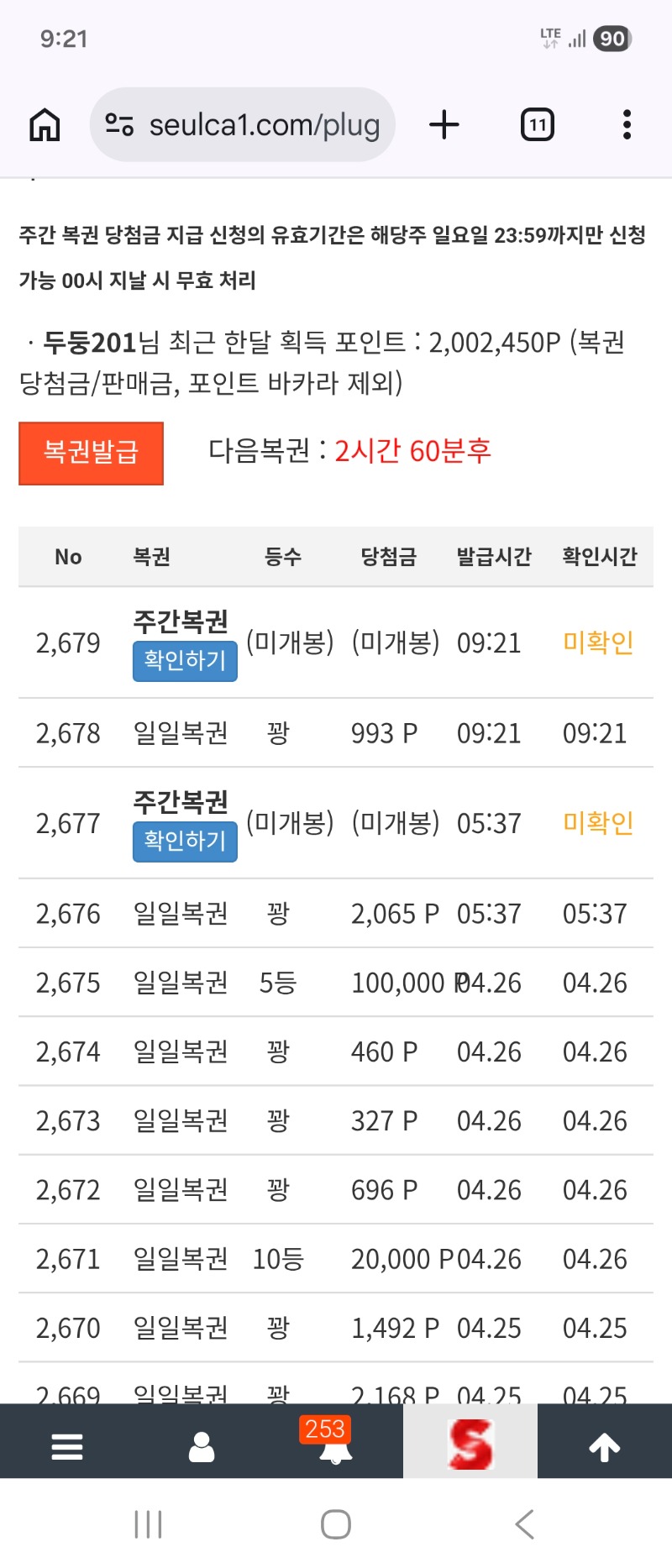Open recent apps from the navigation bar

[x=149, y=1523]
